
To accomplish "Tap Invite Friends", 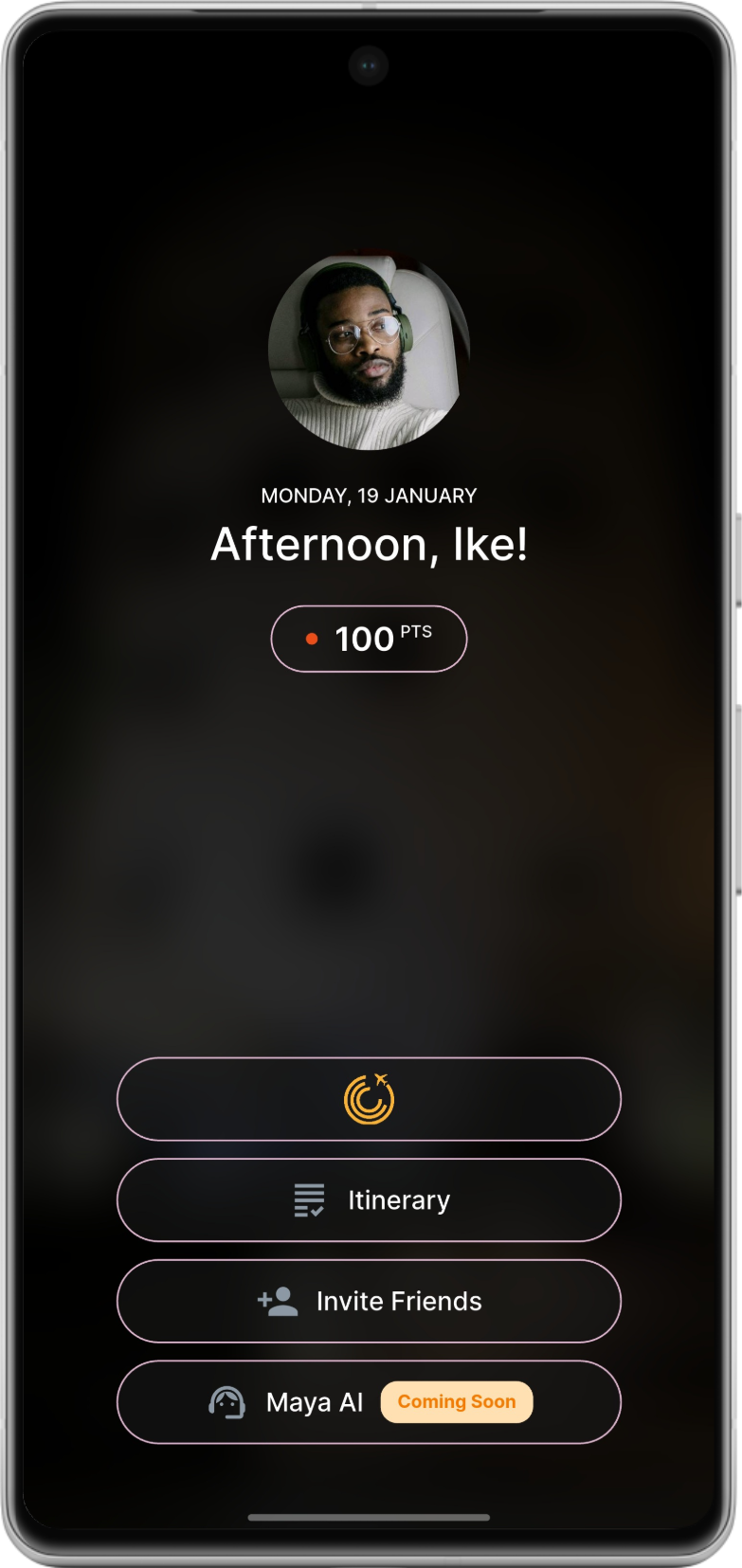I will (369, 1302).
